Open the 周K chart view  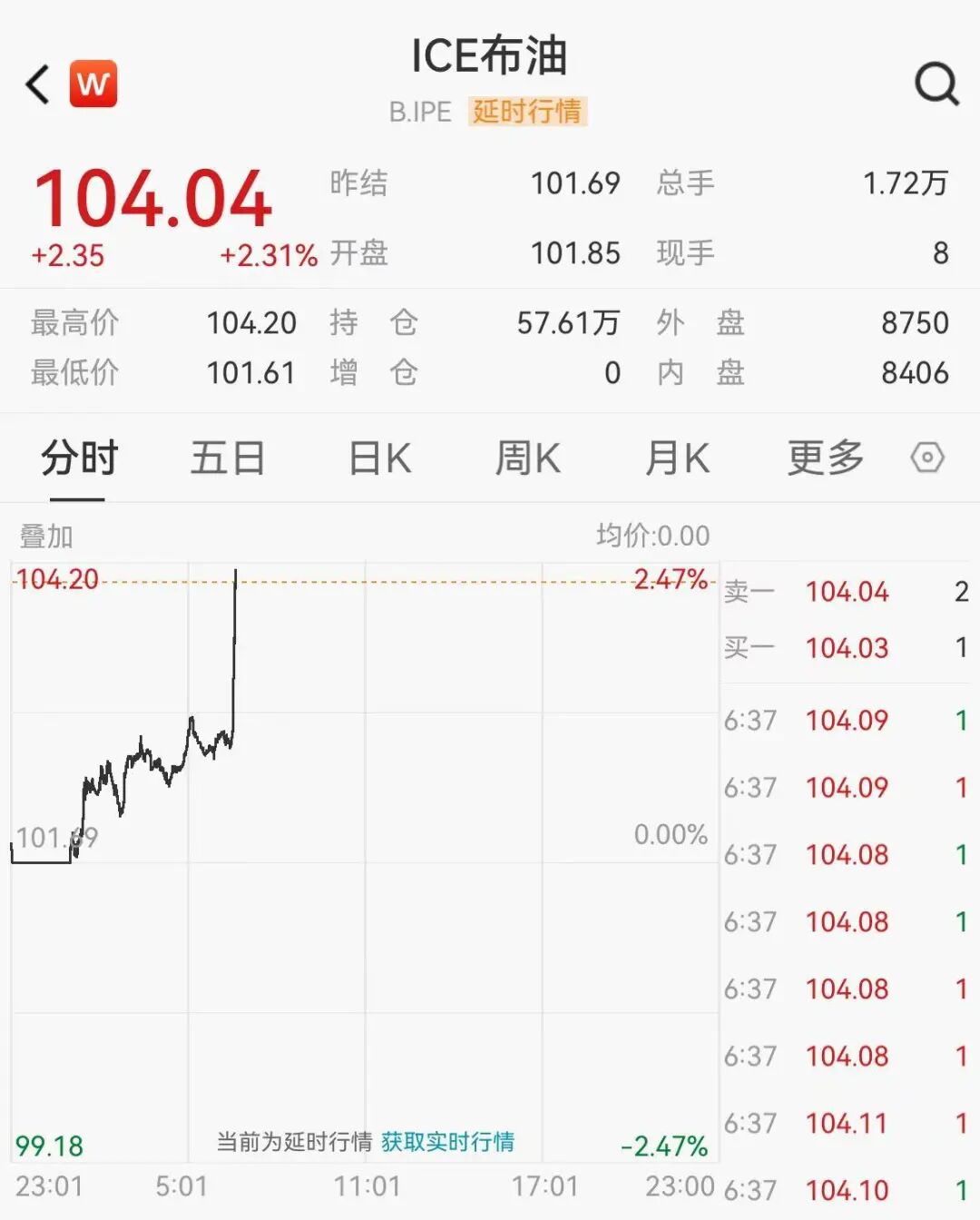[528, 458]
